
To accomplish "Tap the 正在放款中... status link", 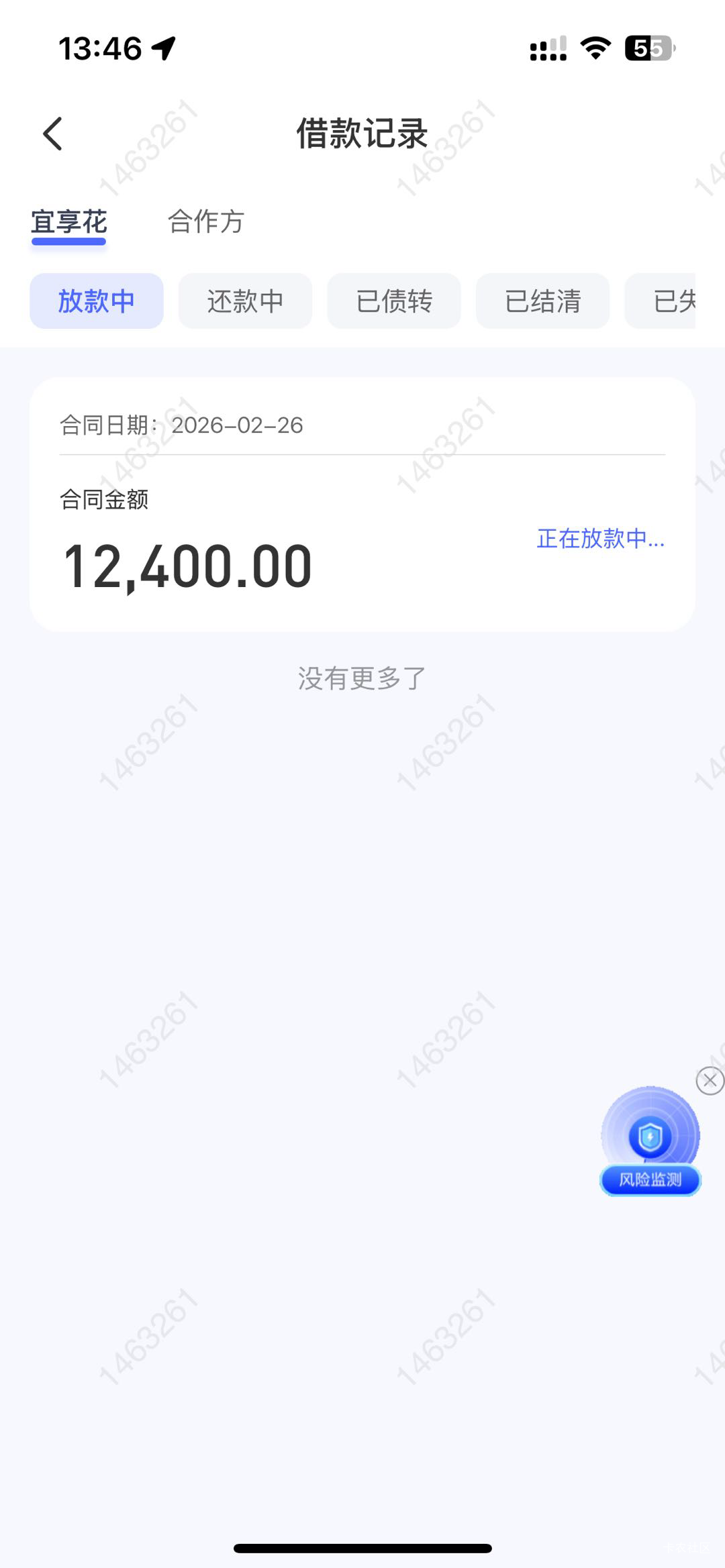I will pyautogui.click(x=600, y=539).
